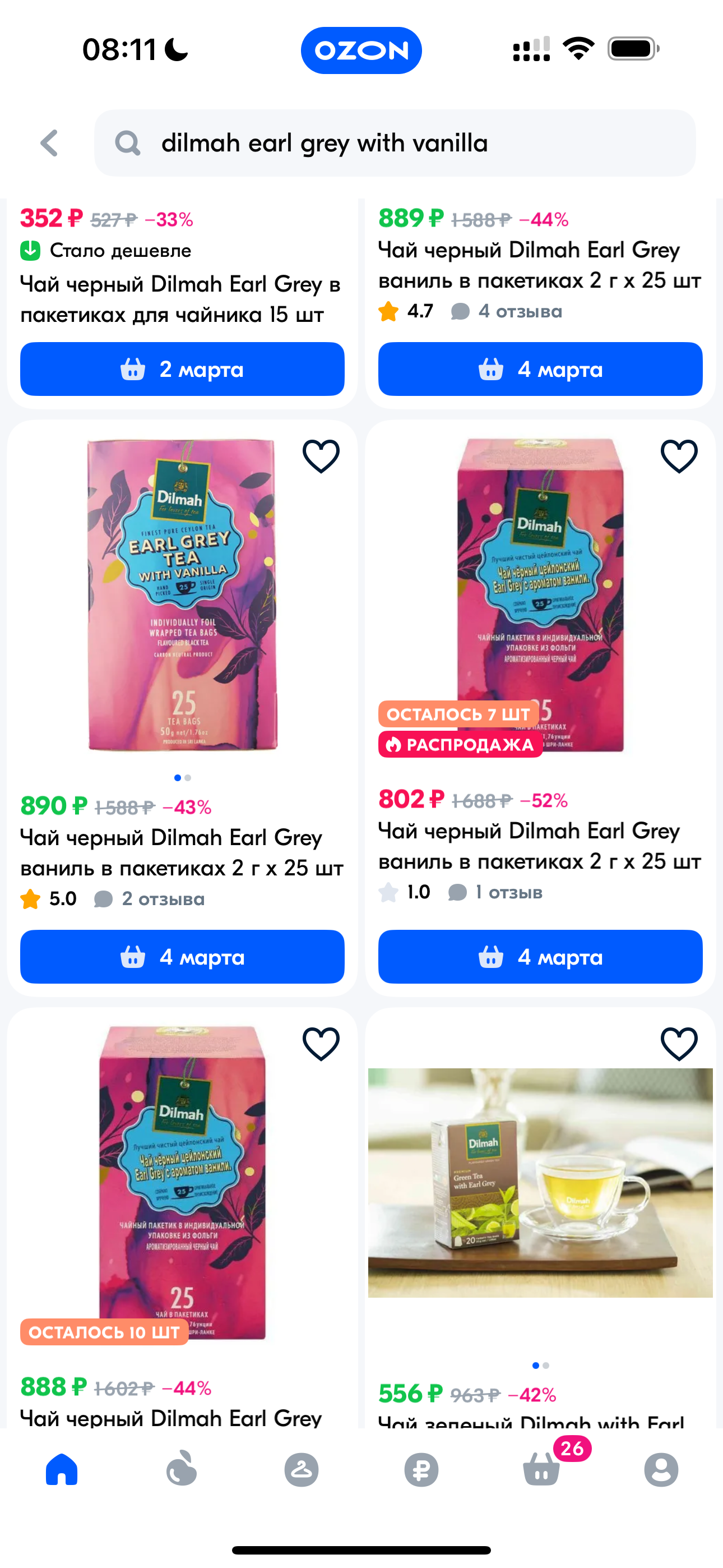723x1568 pixels.
Task: Add the 889 ₽ tea to cart
Action: pyautogui.click(x=540, y=369)
